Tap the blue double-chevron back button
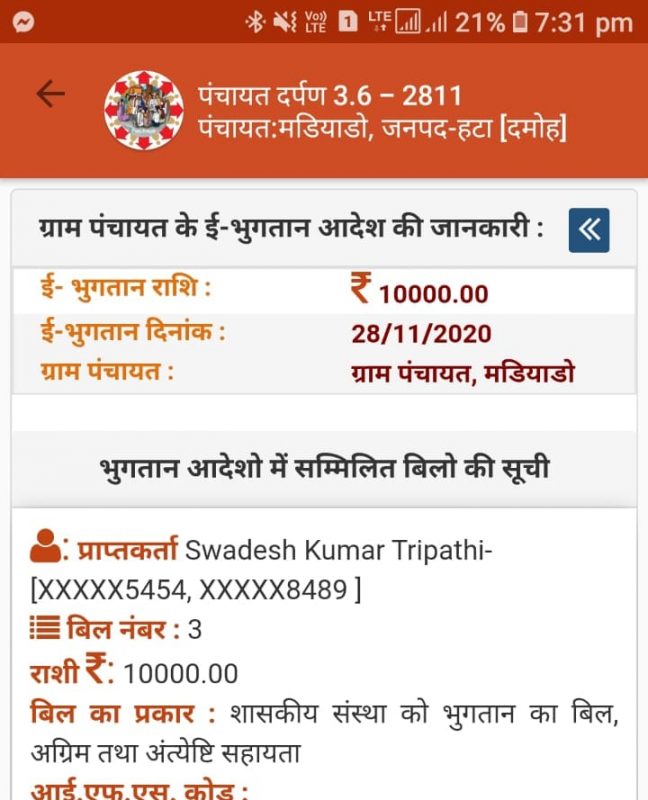This screenshot has height=800, width=648. [x=589, y=230]
